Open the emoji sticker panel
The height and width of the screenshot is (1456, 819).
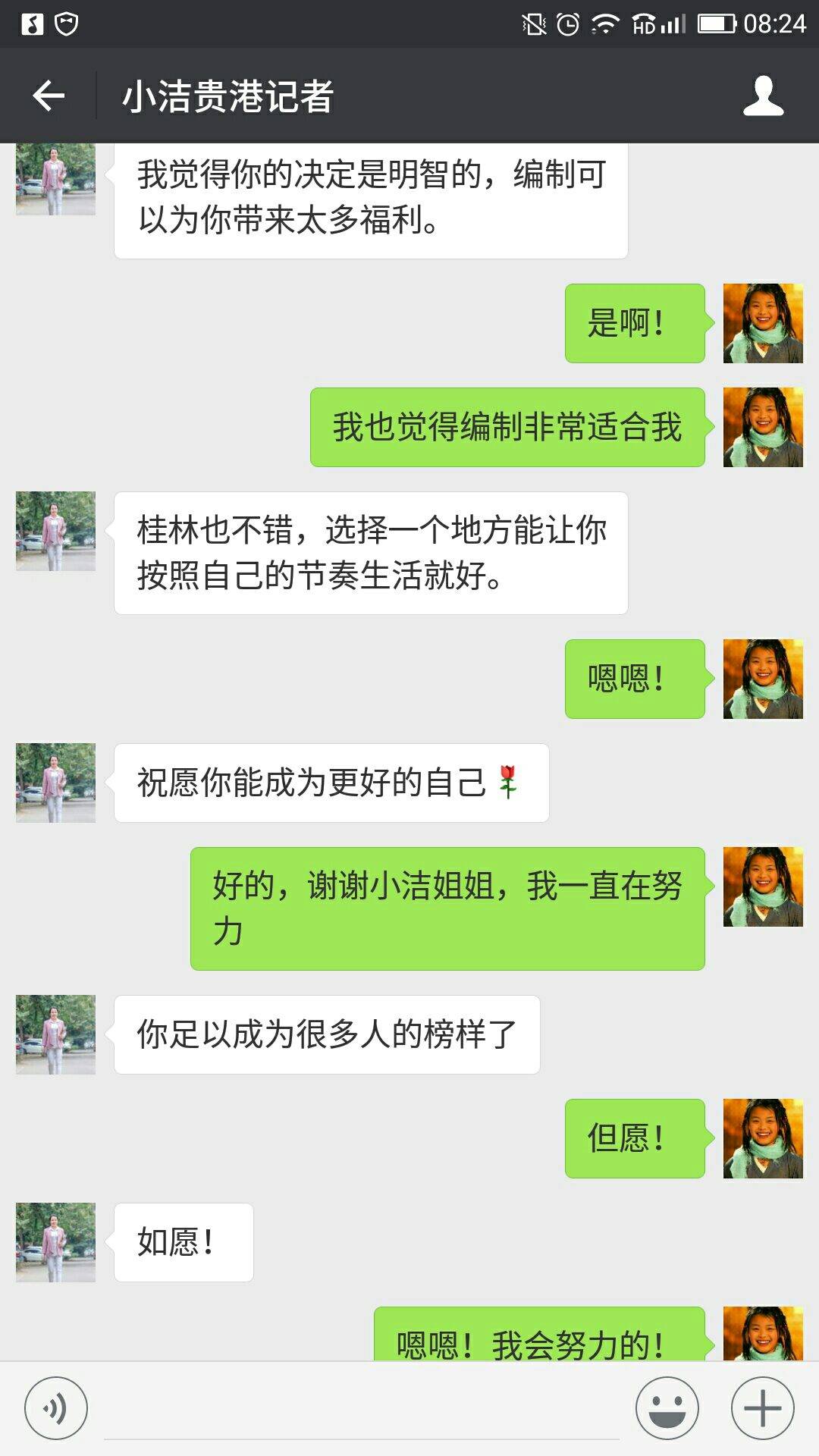coord(667,1408)
